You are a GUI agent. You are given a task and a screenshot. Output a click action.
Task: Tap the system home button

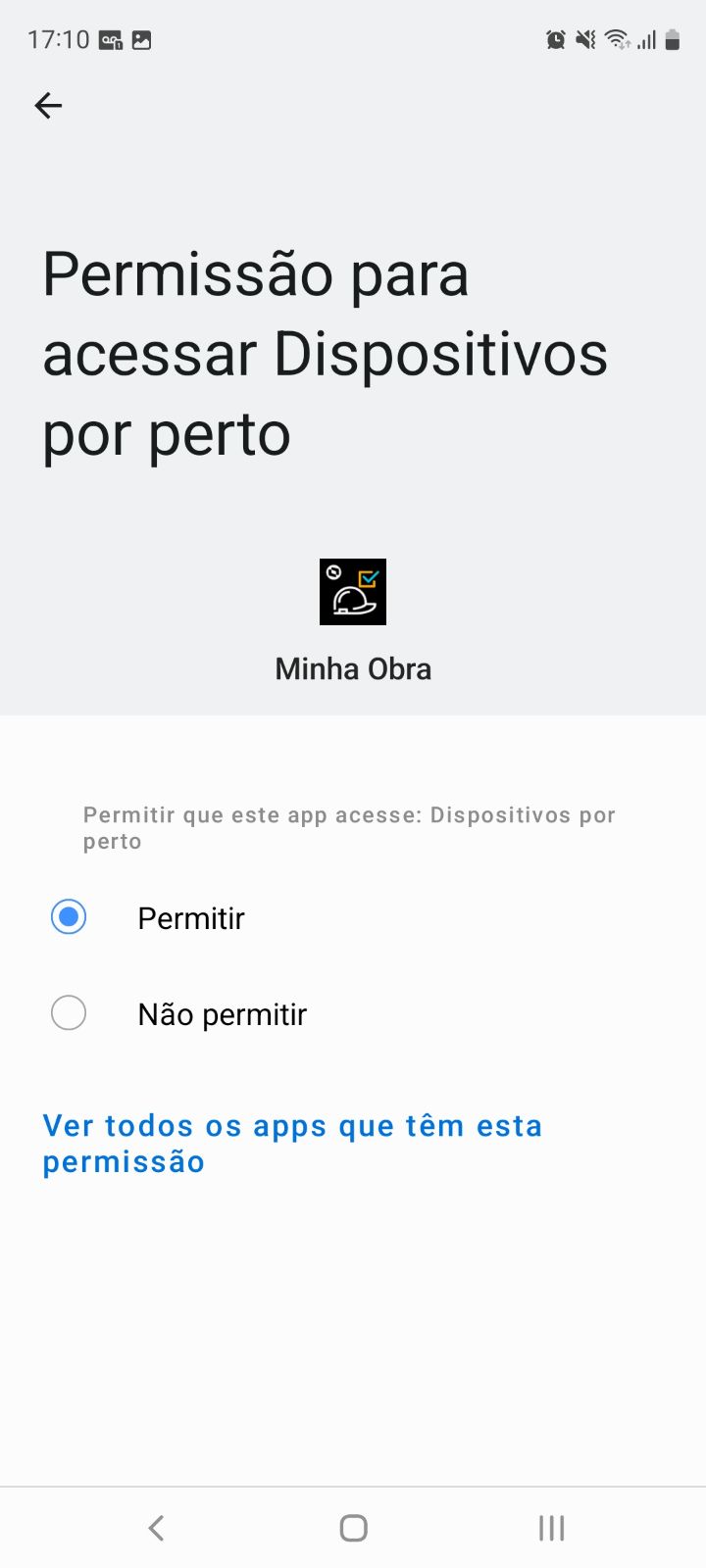[353, 1527]
